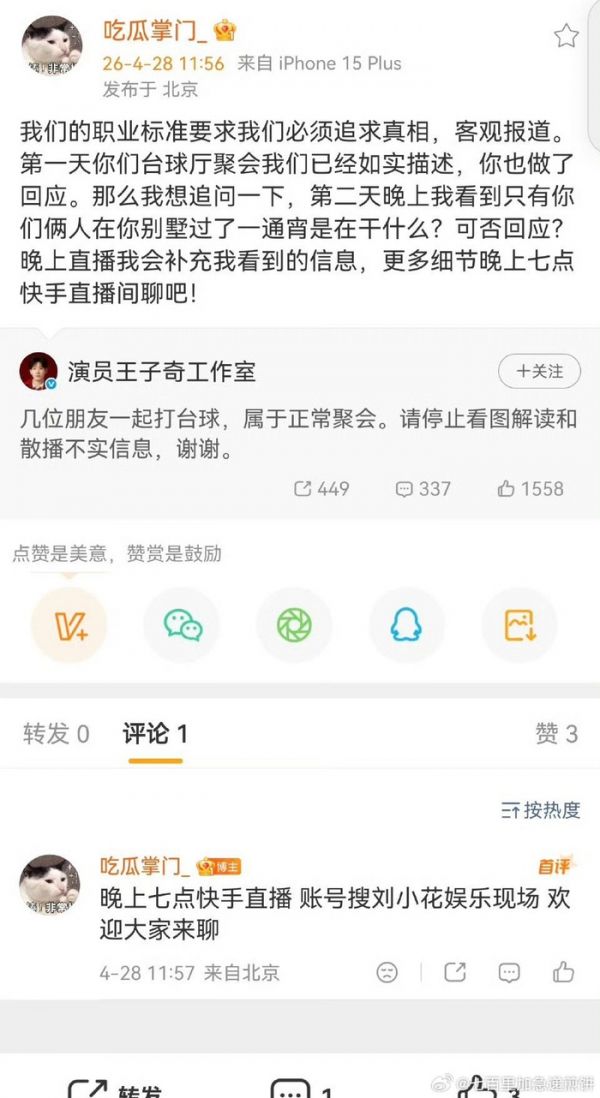View the 449 reposts of the quoted post
Viewport: 600px width, 1098px height.
tap(322, 489)
